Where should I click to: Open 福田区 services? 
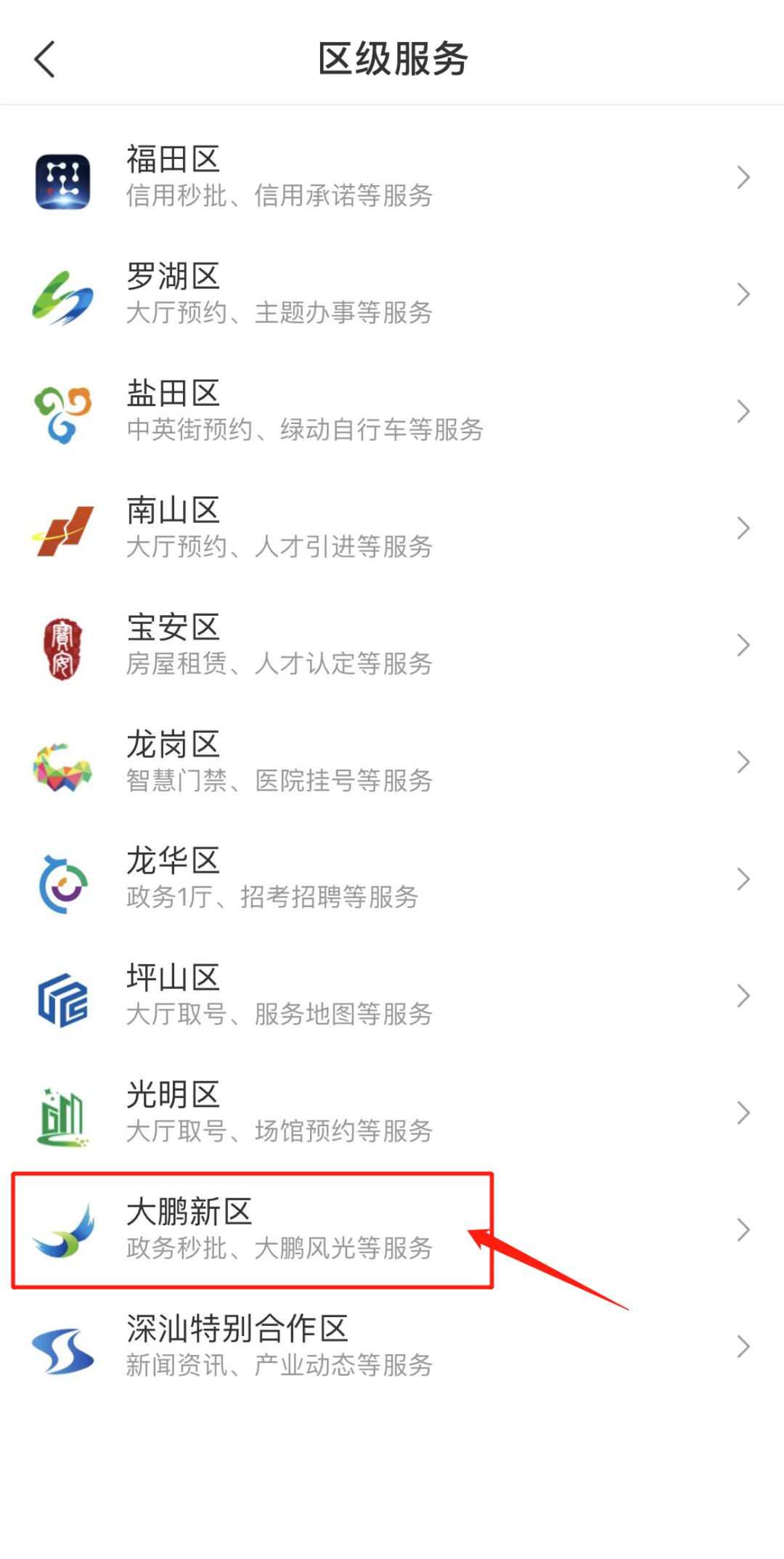392,178
